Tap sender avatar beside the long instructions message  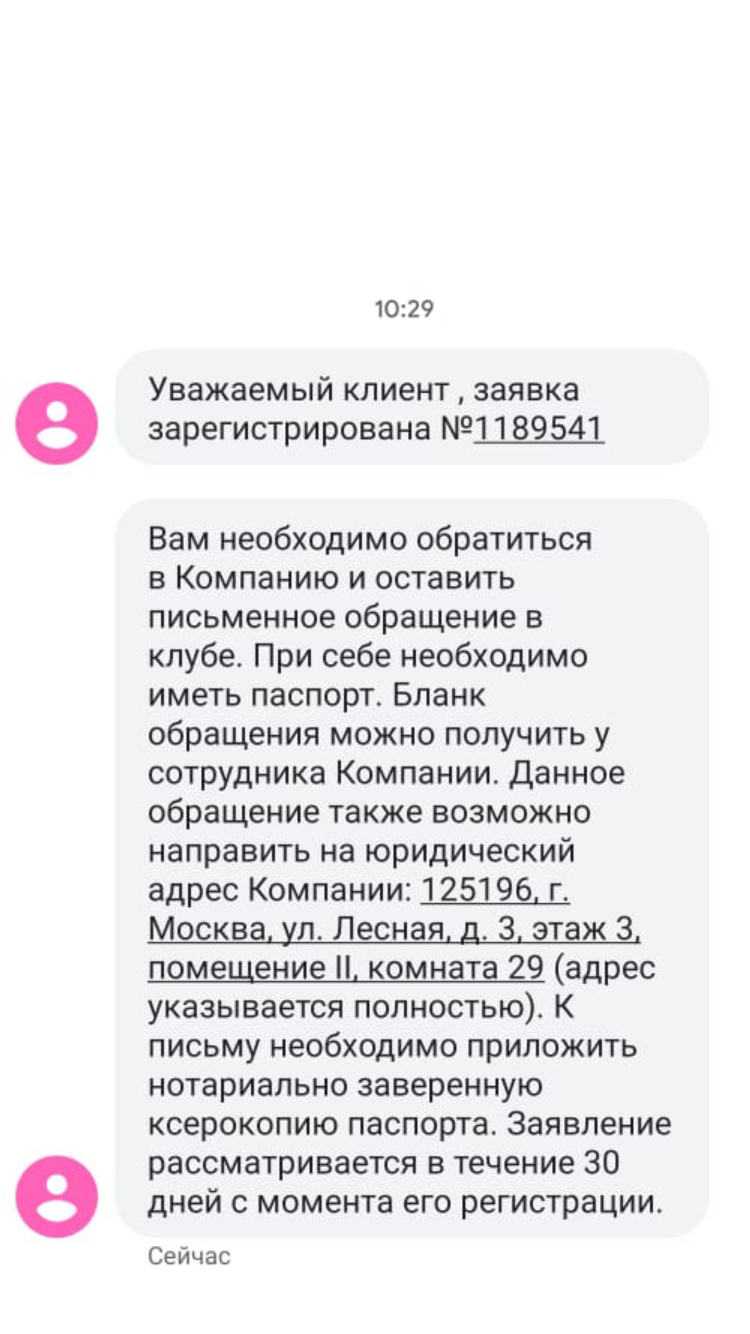tap(57, 1196)
